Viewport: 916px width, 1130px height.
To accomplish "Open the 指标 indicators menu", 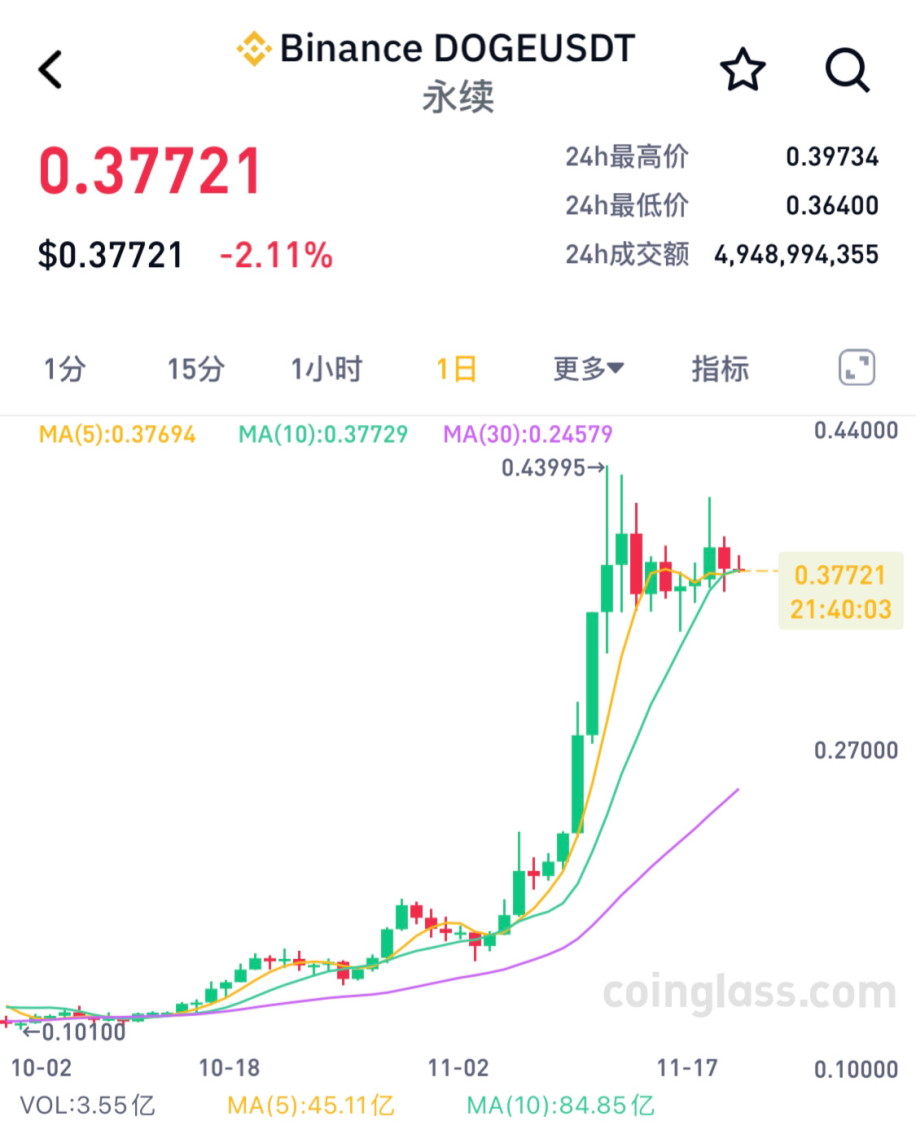I will pyautogui.click(x=720, y=369).
